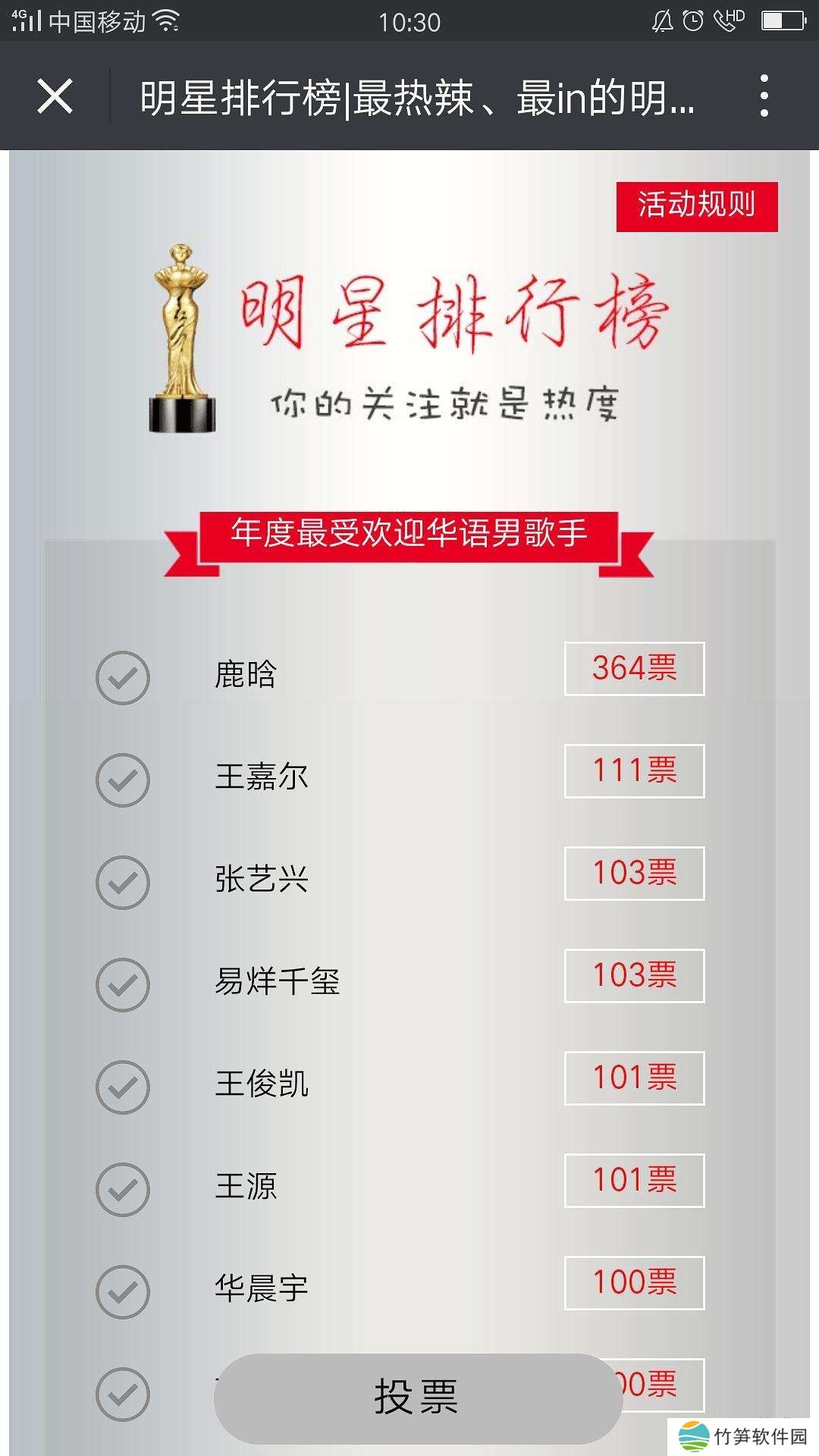
Task: Tick the checkbox beside 易烊千玺
Action: 123,984
